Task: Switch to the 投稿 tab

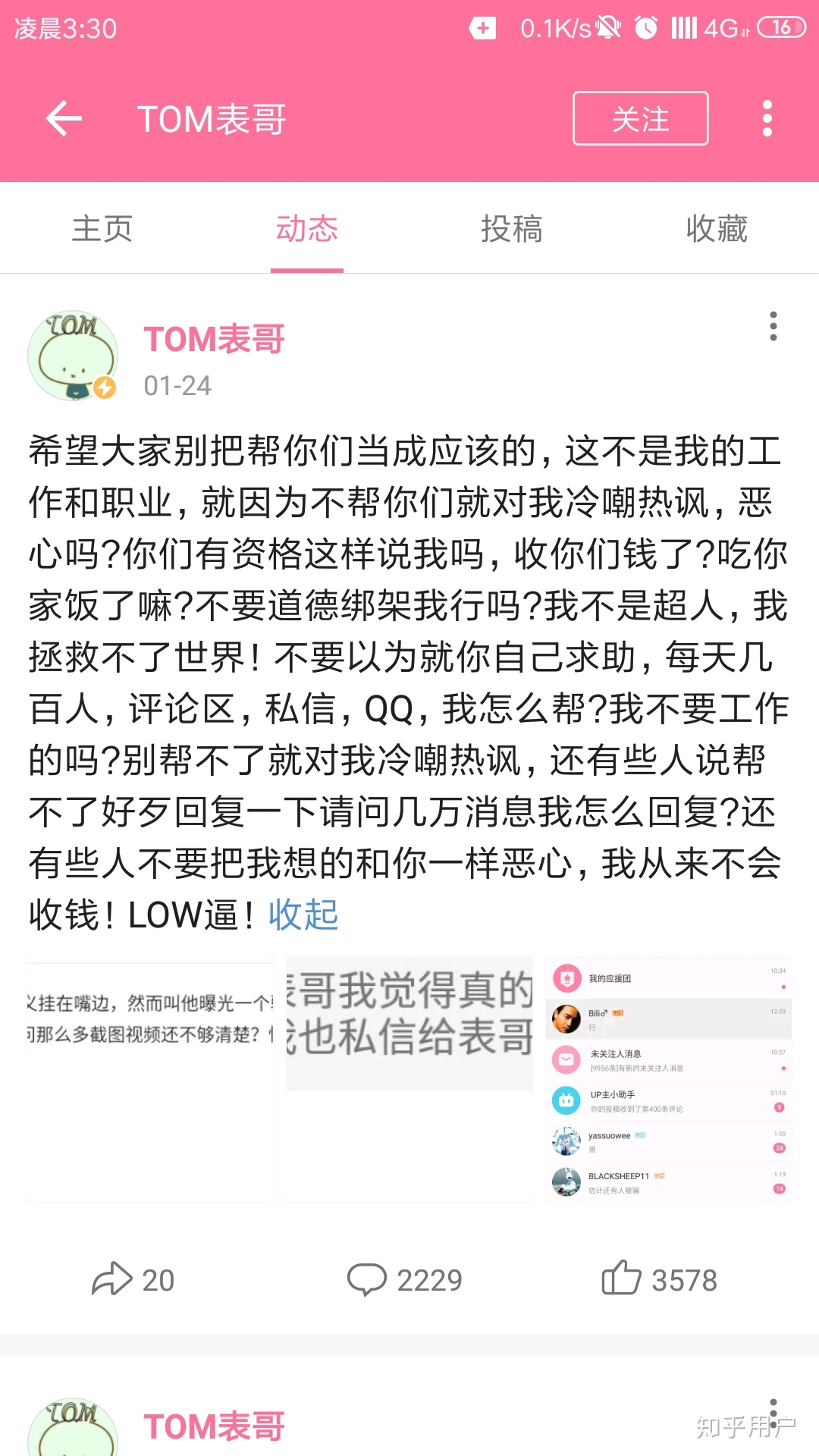Action: 512,228
